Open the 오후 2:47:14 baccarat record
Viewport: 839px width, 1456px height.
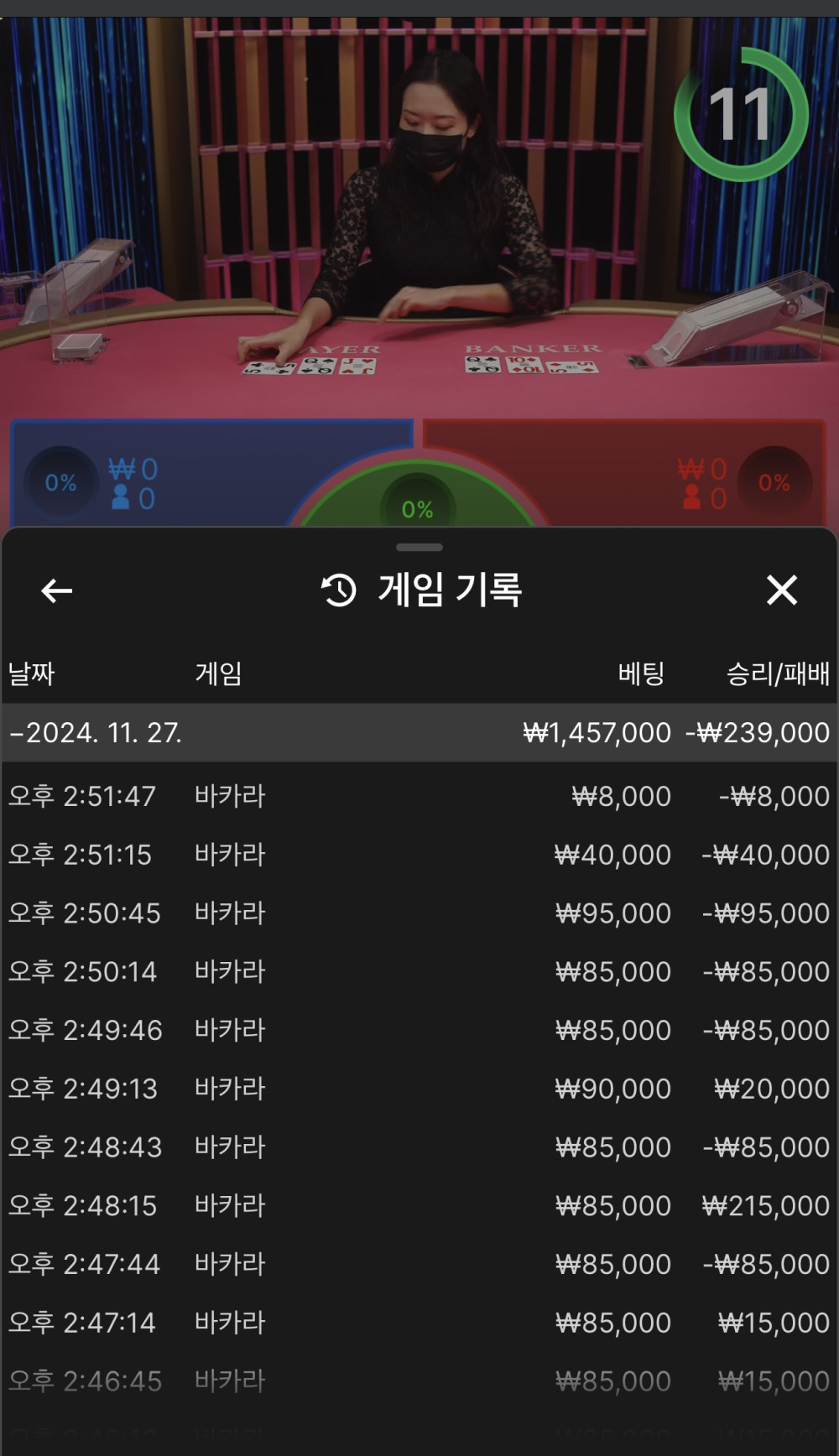pyautogui.click(x=419, y=1323)
